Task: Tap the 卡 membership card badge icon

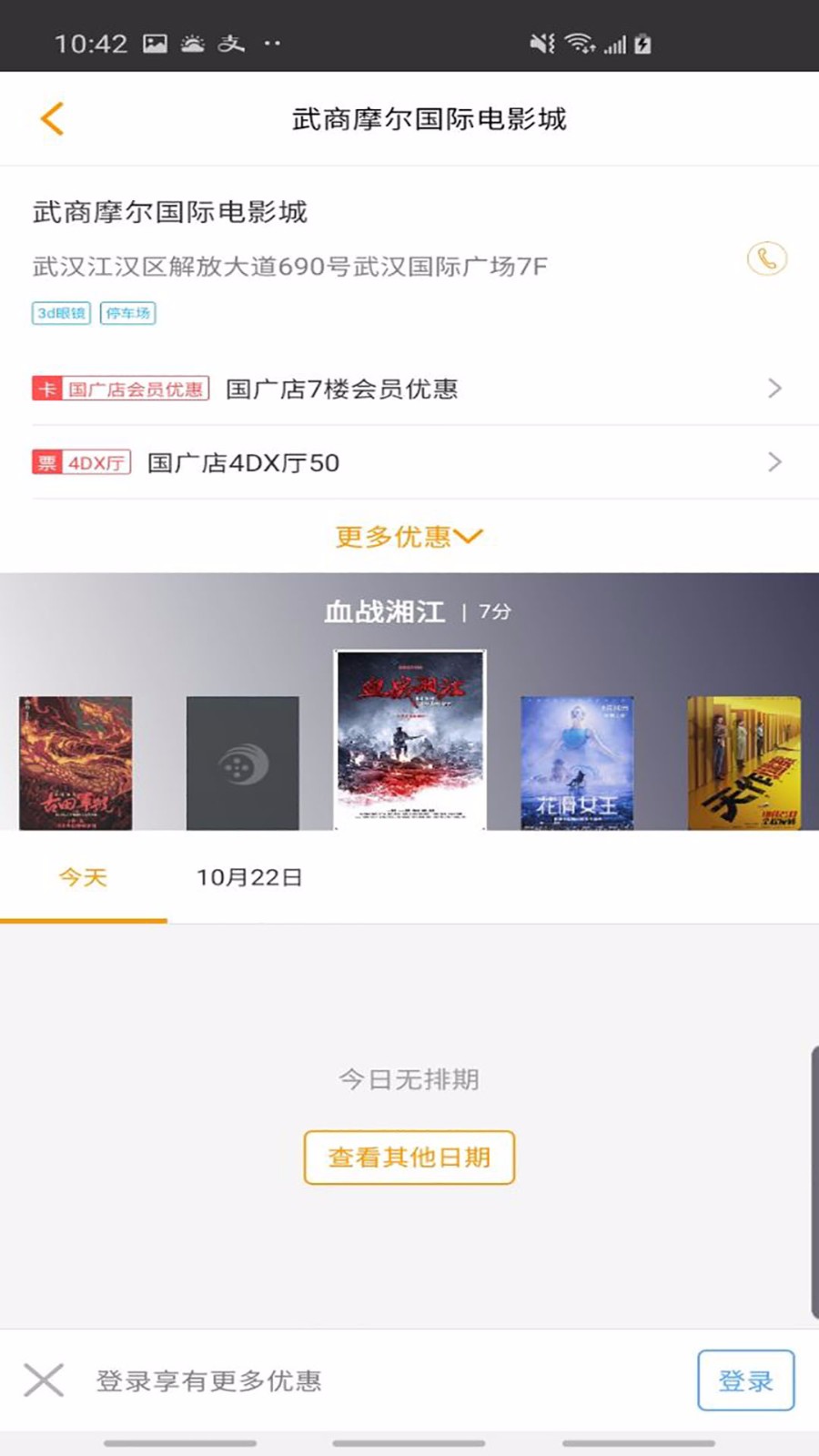Action: 49,389
